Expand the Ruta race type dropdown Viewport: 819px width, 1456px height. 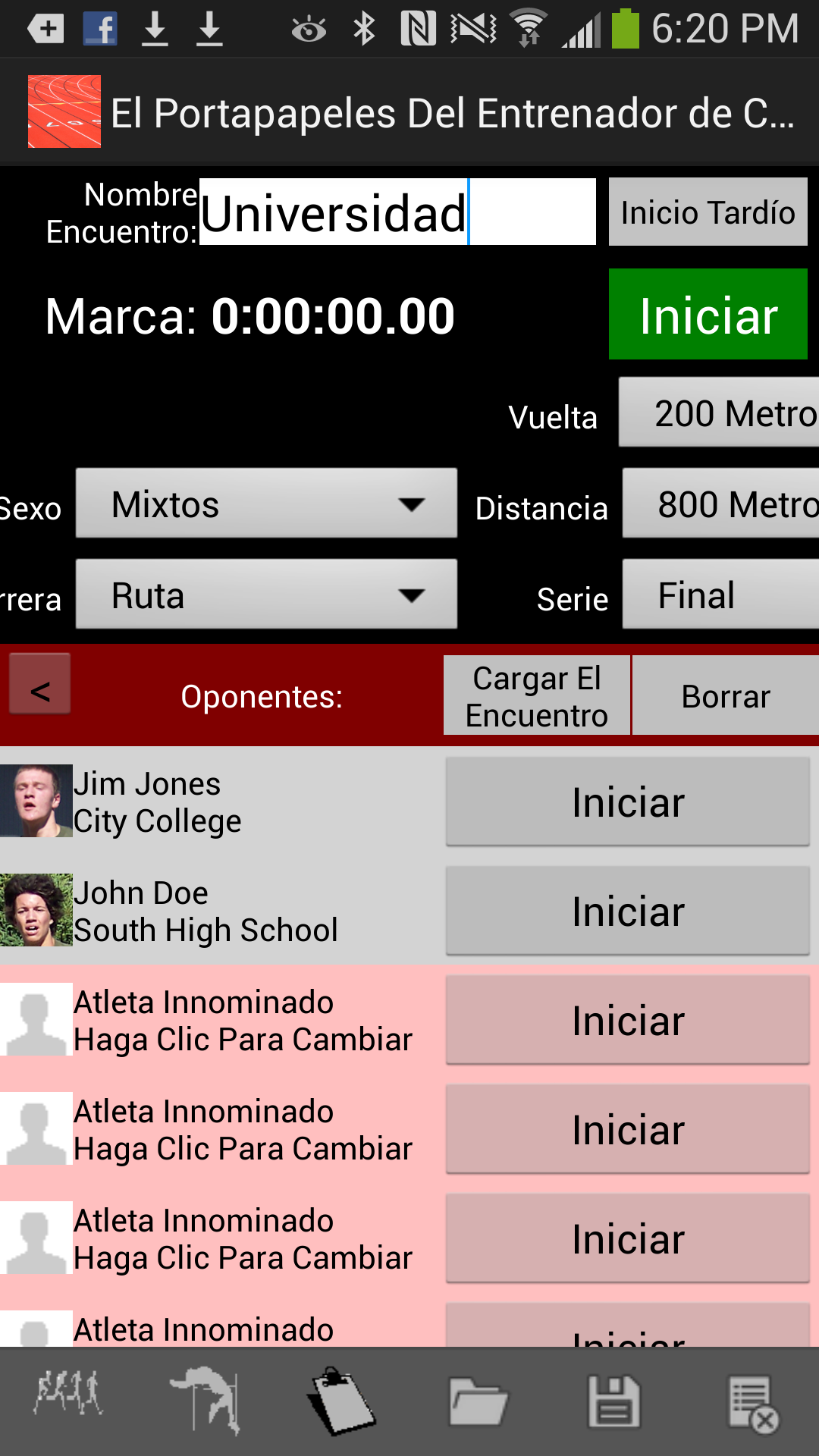[x=266, y=595]
